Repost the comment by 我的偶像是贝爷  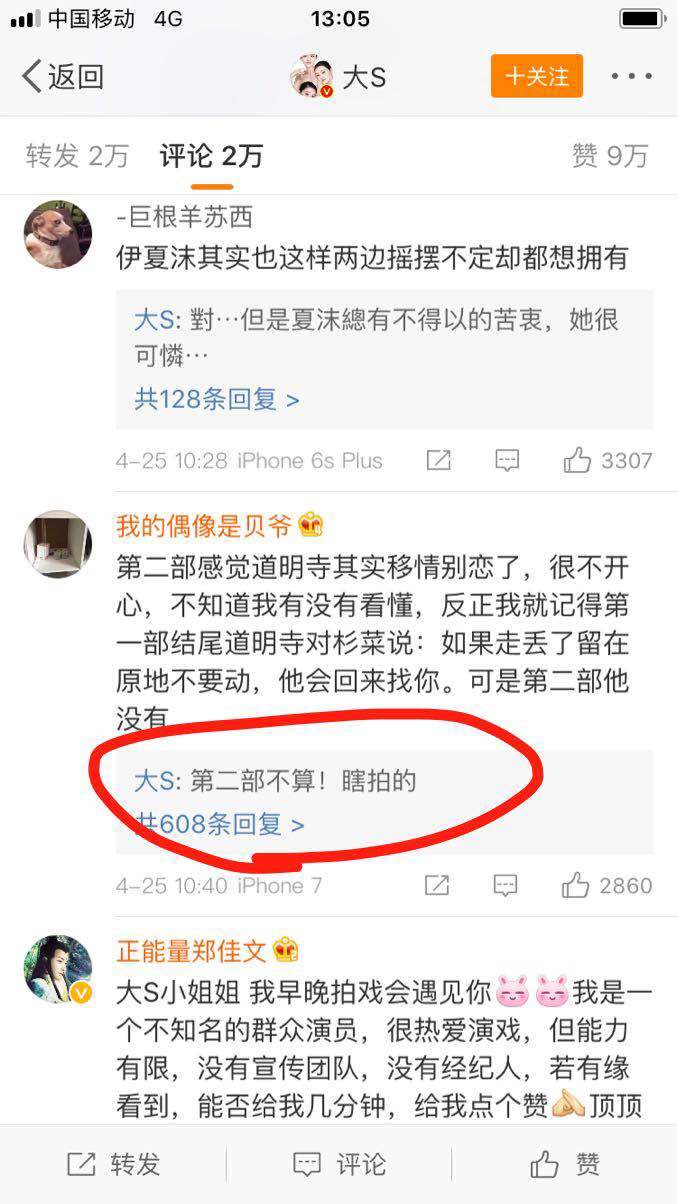[x=437, y=885]
